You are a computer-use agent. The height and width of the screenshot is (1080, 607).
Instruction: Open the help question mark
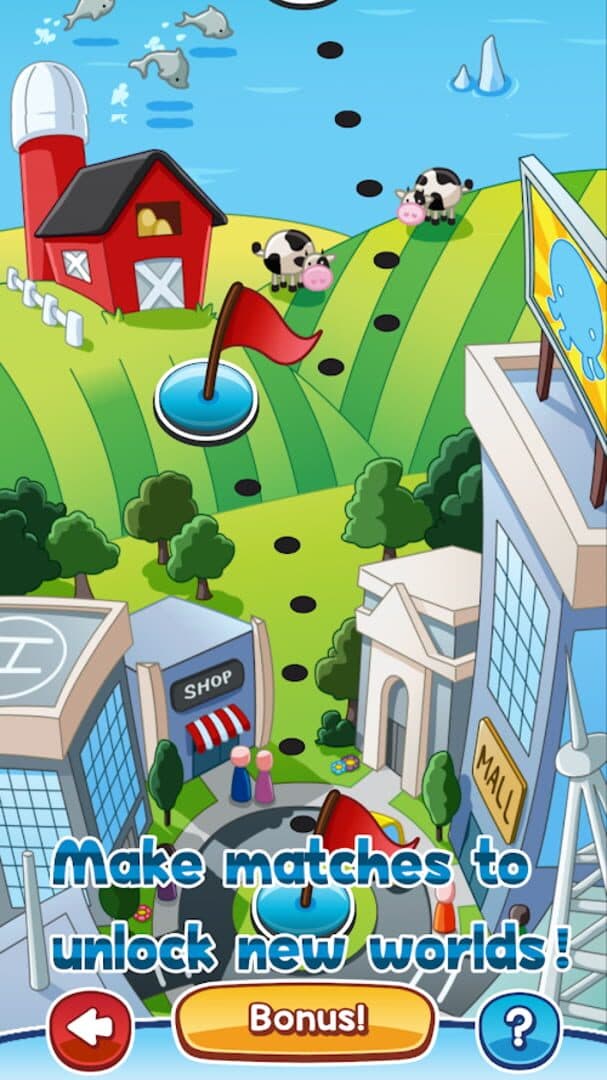point(518,1029)
